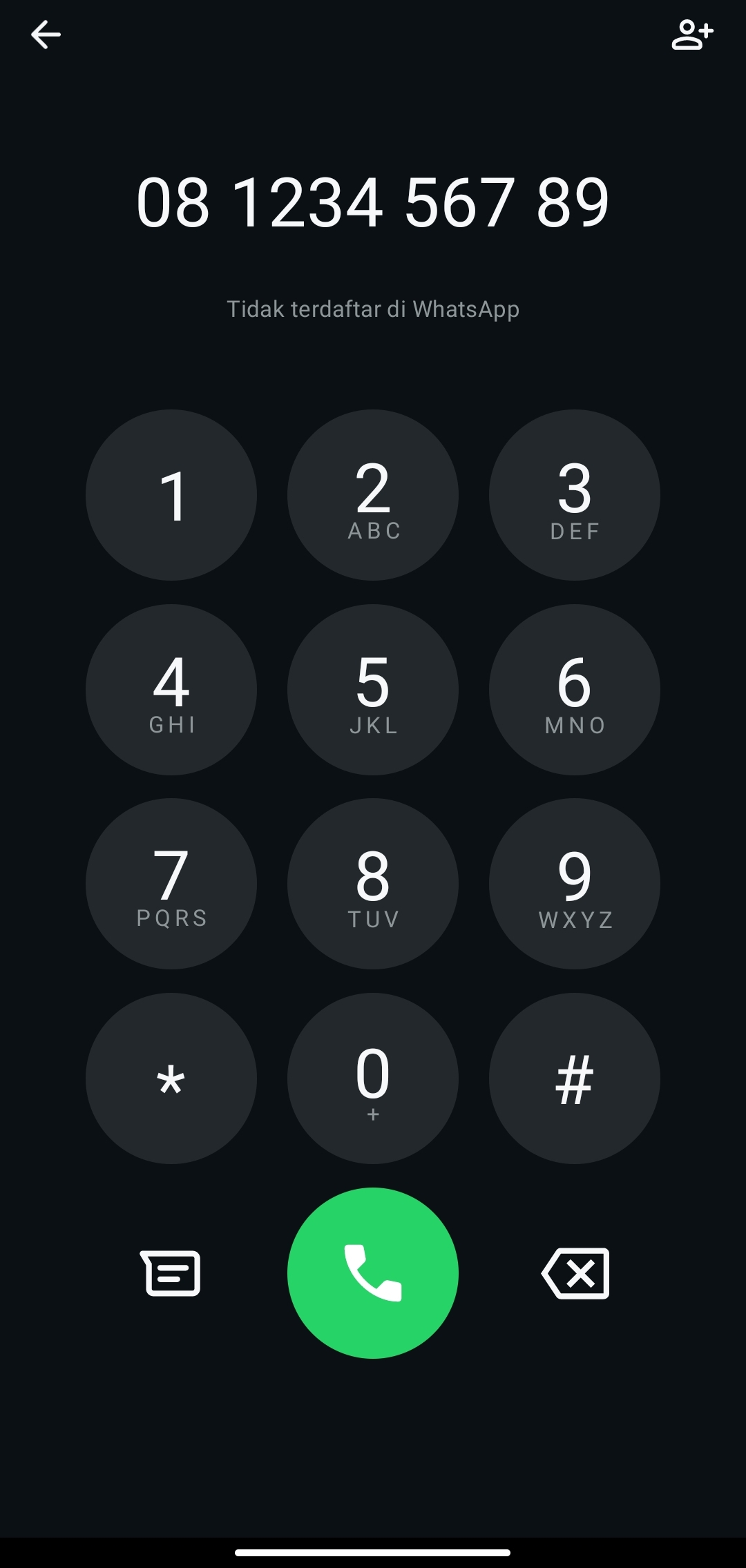The height and width of the screenshot is (1568, 746).
Task: Enter digit 6 MNO
Action: pos(575,690)
